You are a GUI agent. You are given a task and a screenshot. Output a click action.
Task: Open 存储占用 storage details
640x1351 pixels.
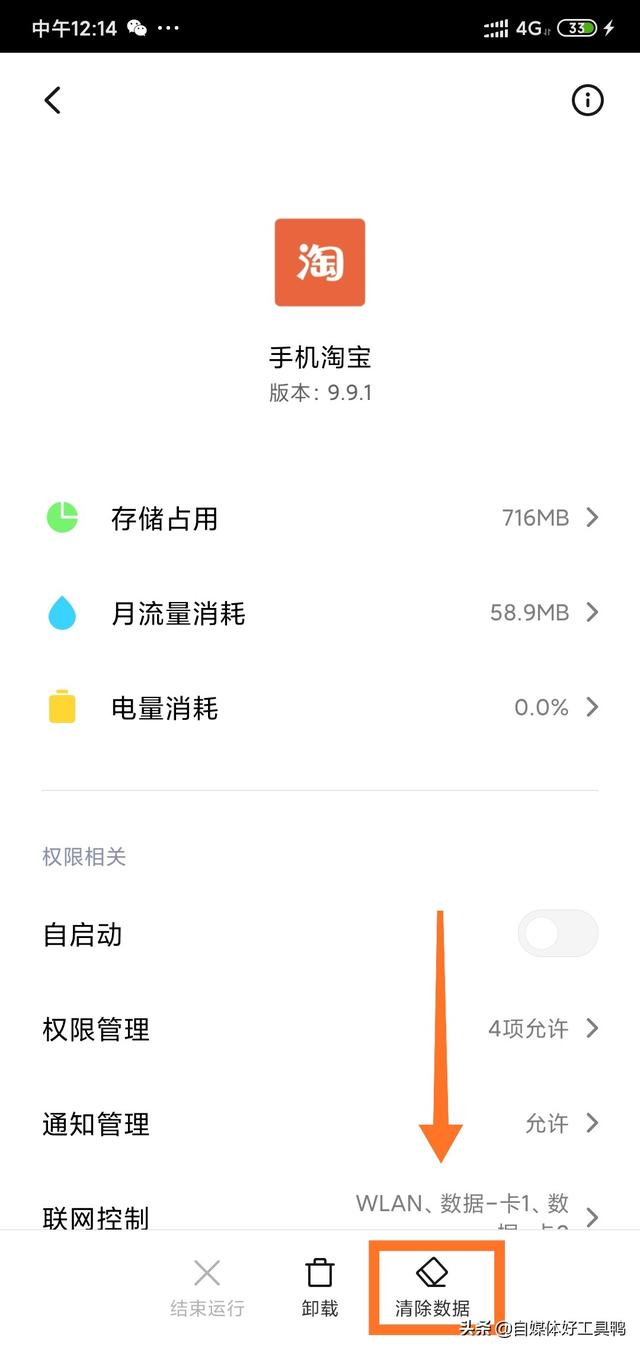(x=320, y=518)
